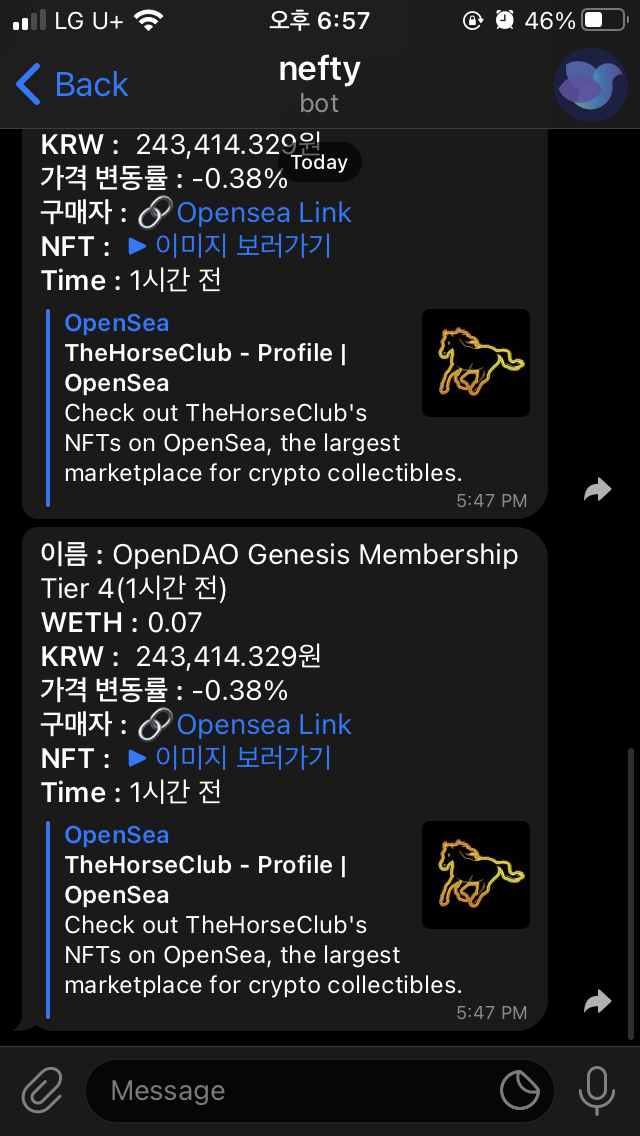
Task: Open the Opensea Link in the OpenDAO Genesis message
Action: (x=263, y=724)
